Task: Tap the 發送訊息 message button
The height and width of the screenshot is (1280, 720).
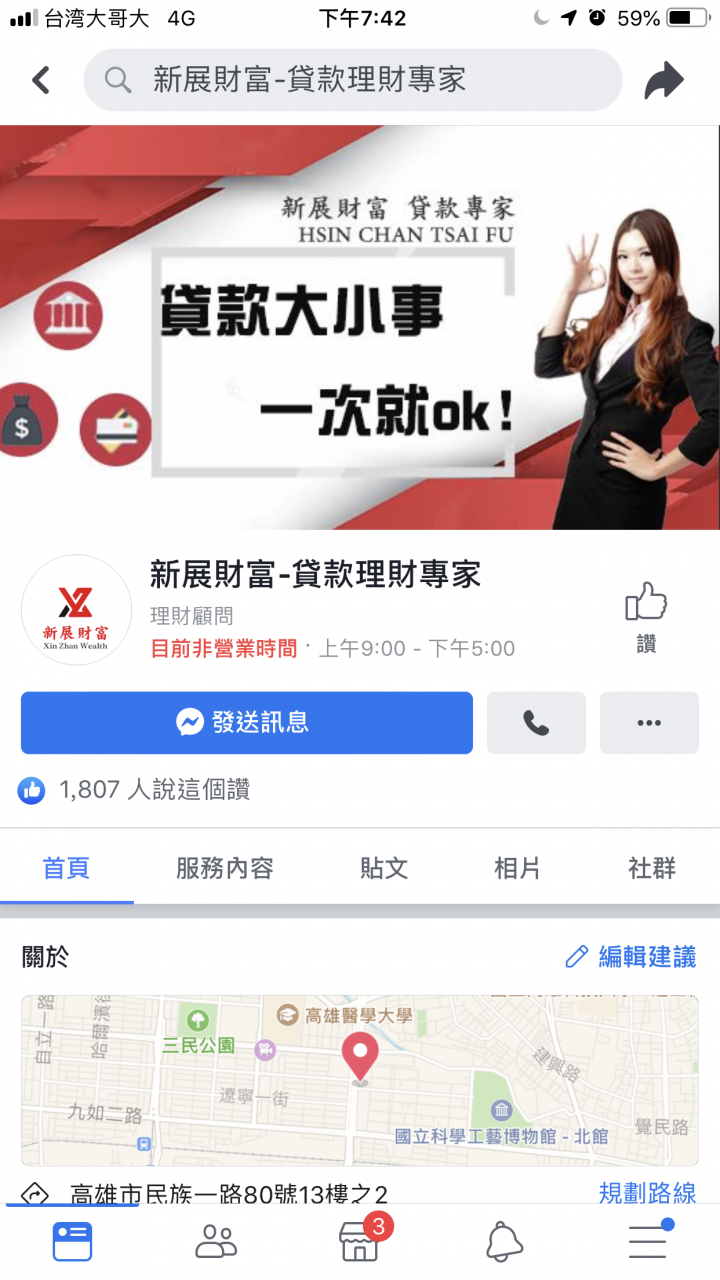Action: 246,722
